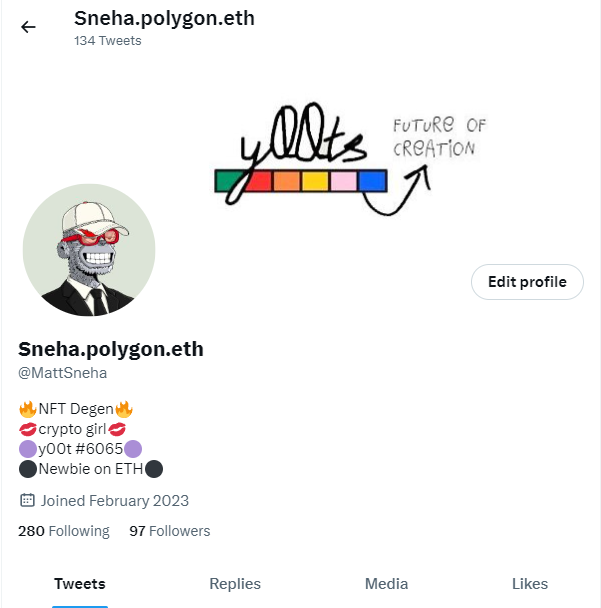Open the profile avatar picture
Screen dimensions: 601x608
89,250
